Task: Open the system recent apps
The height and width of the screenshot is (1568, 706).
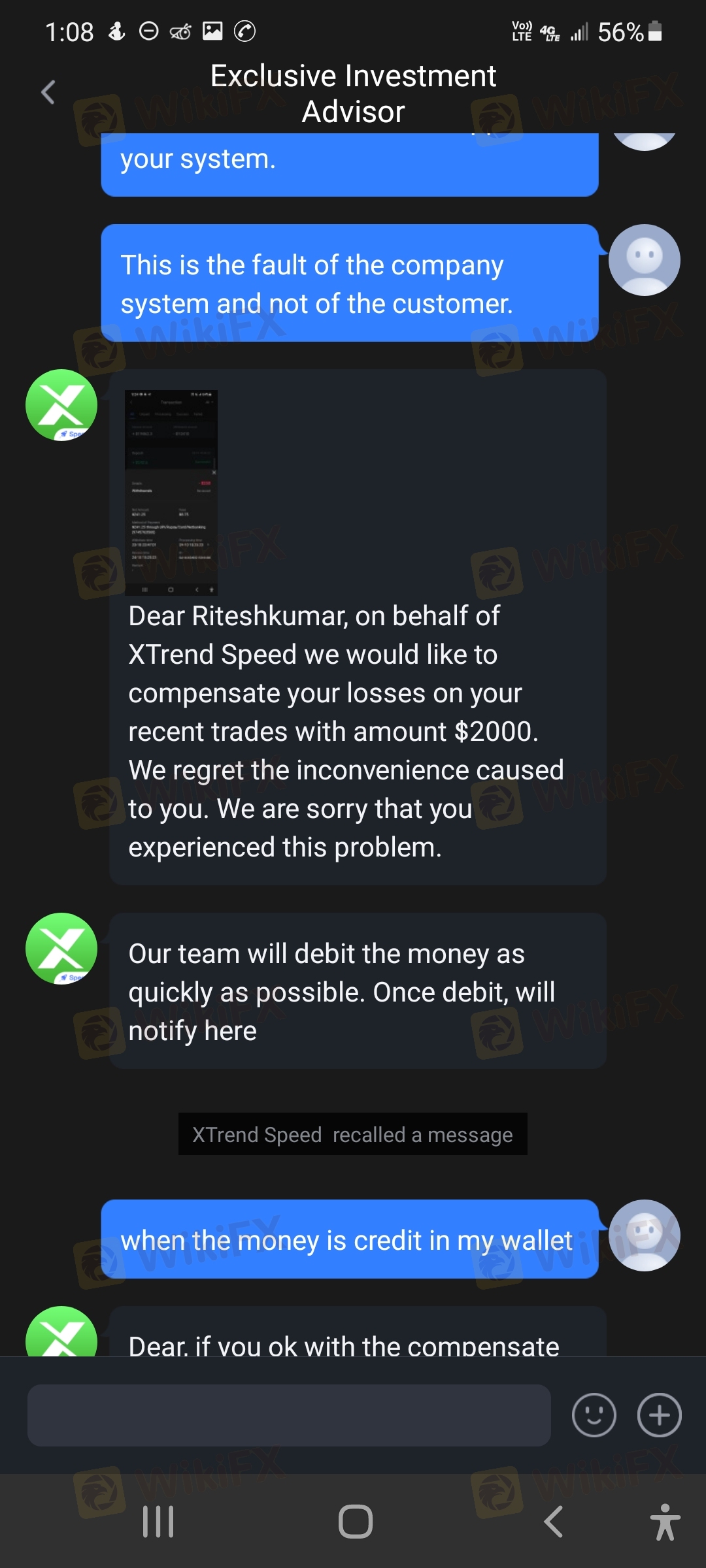Action: pyautogui.click(x=158, y=1522)
